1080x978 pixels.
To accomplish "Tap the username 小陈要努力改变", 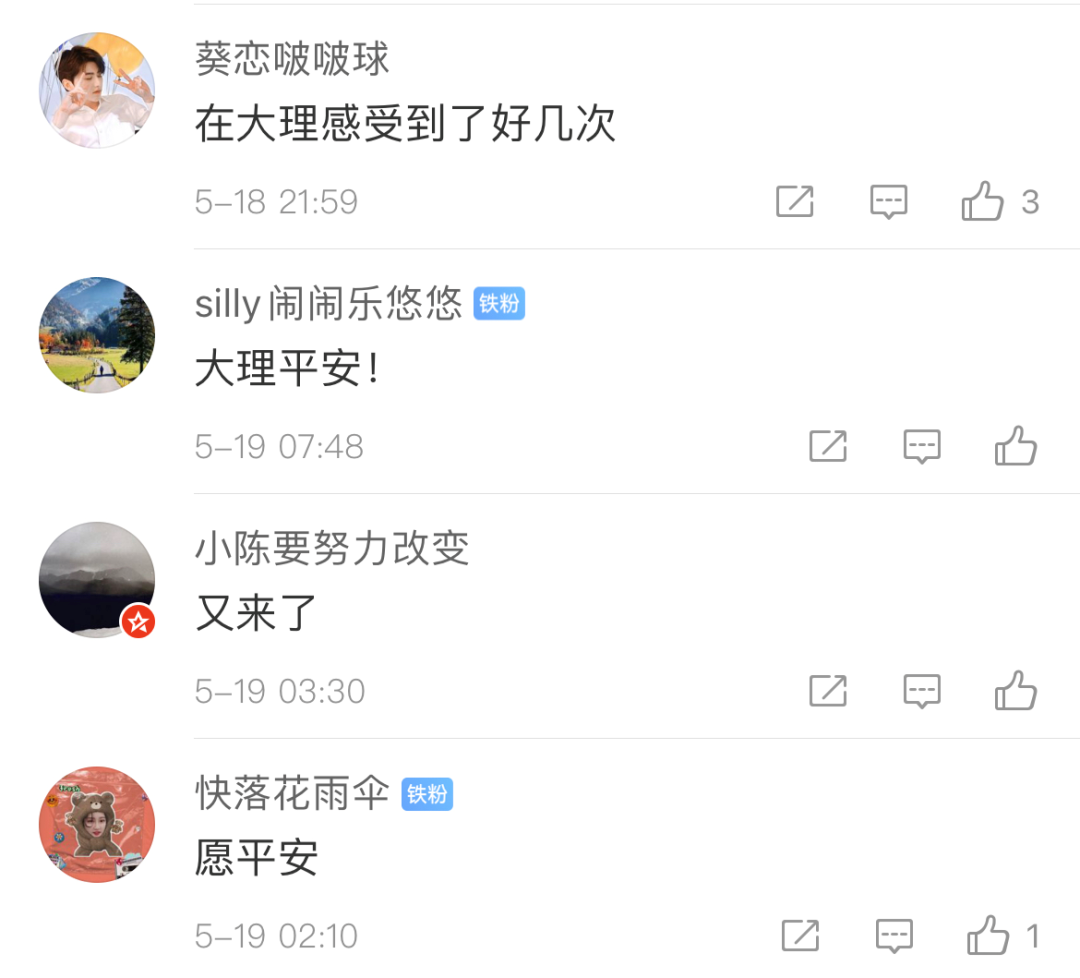I will click(332, 548).
